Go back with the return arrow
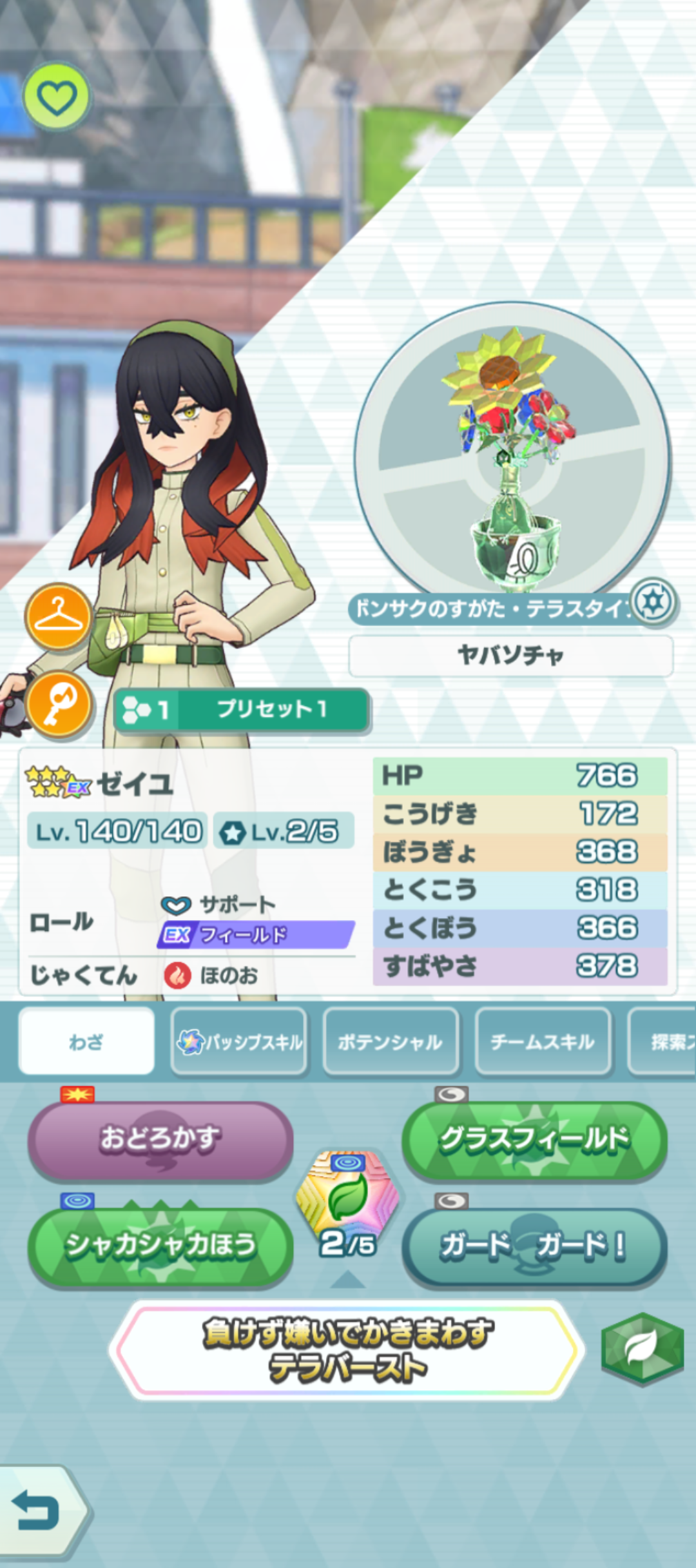Screen dimensions: 696x1568 click(x=40, y=1511)
